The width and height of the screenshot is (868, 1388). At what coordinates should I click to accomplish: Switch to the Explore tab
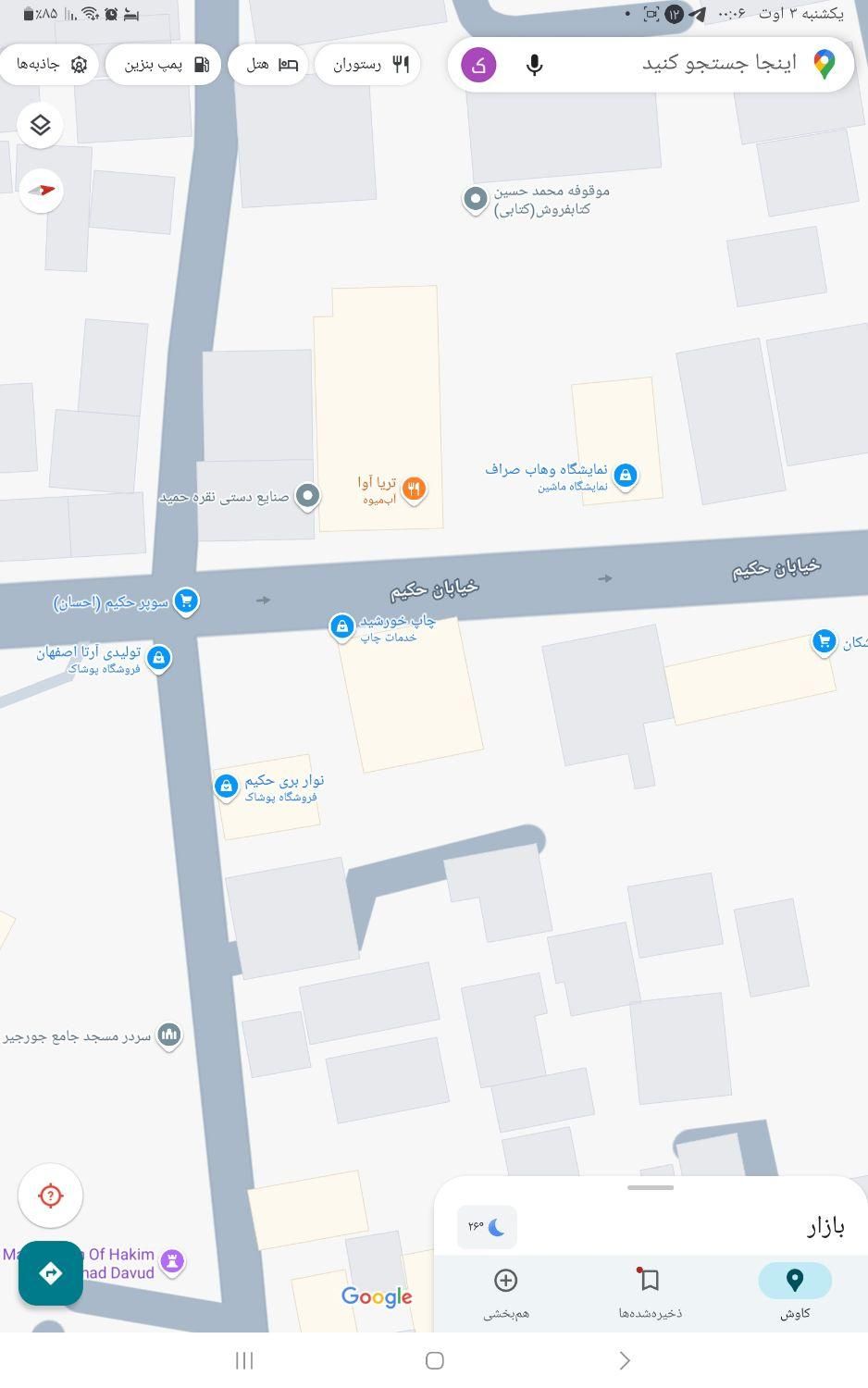pyautogui.click(x=794, y=1291)
